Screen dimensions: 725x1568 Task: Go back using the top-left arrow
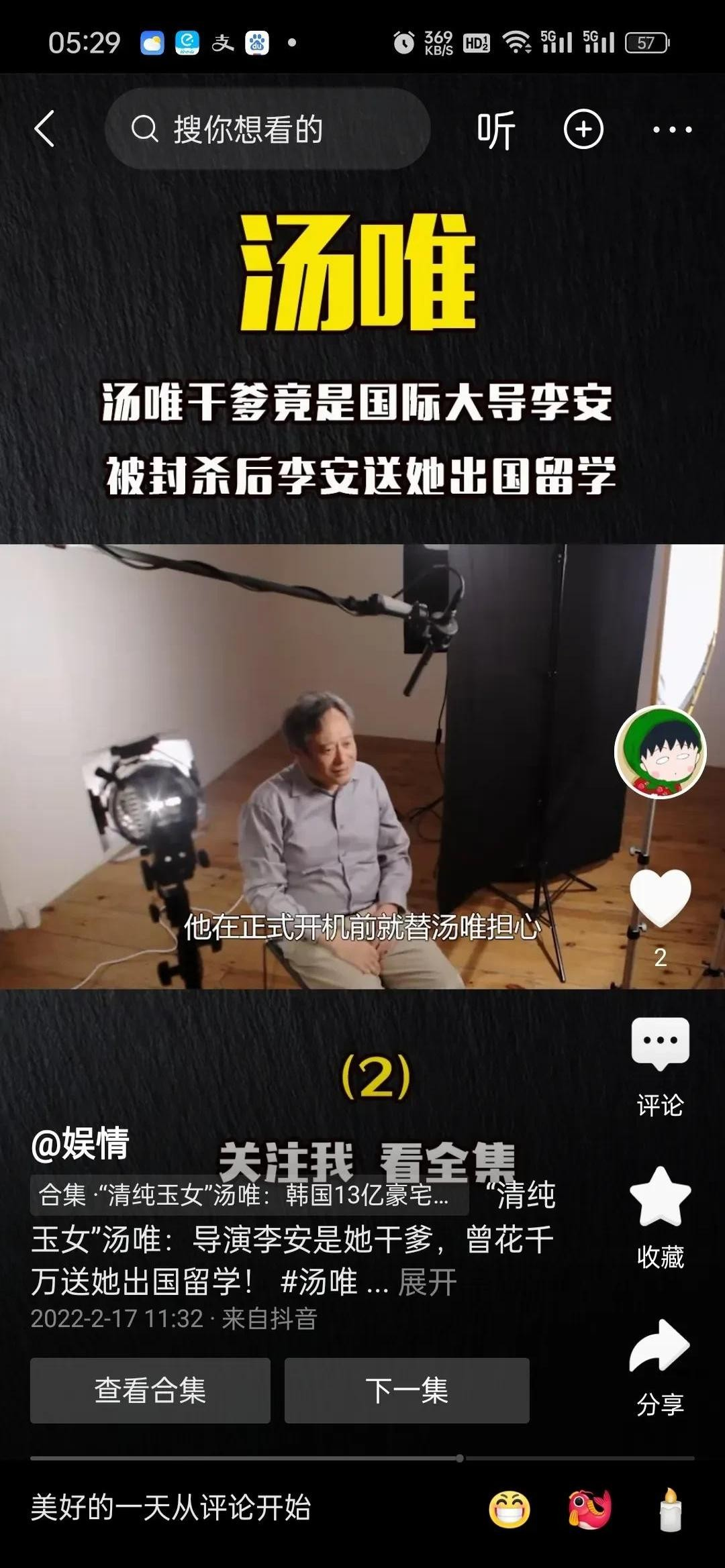(x=44, y=129)
